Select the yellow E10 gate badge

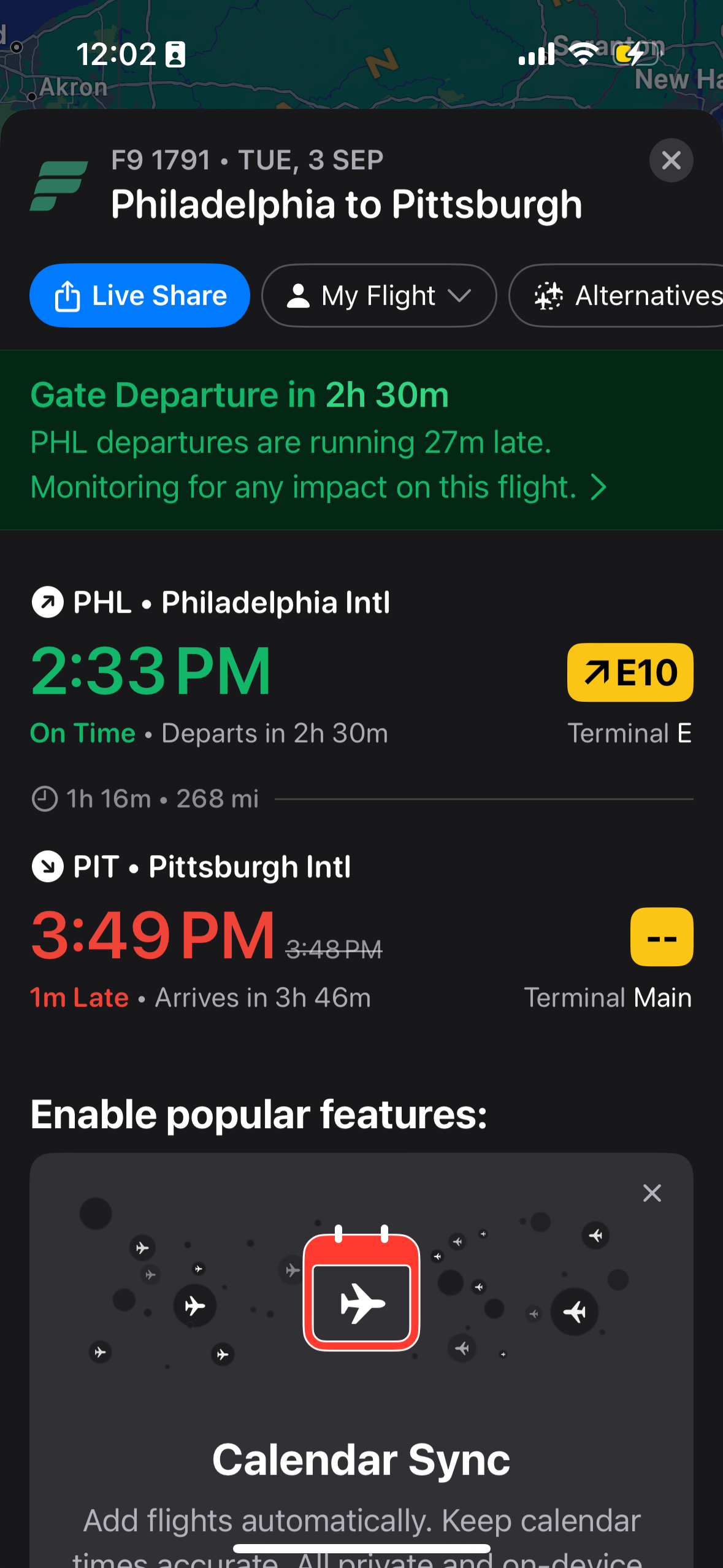630,672
